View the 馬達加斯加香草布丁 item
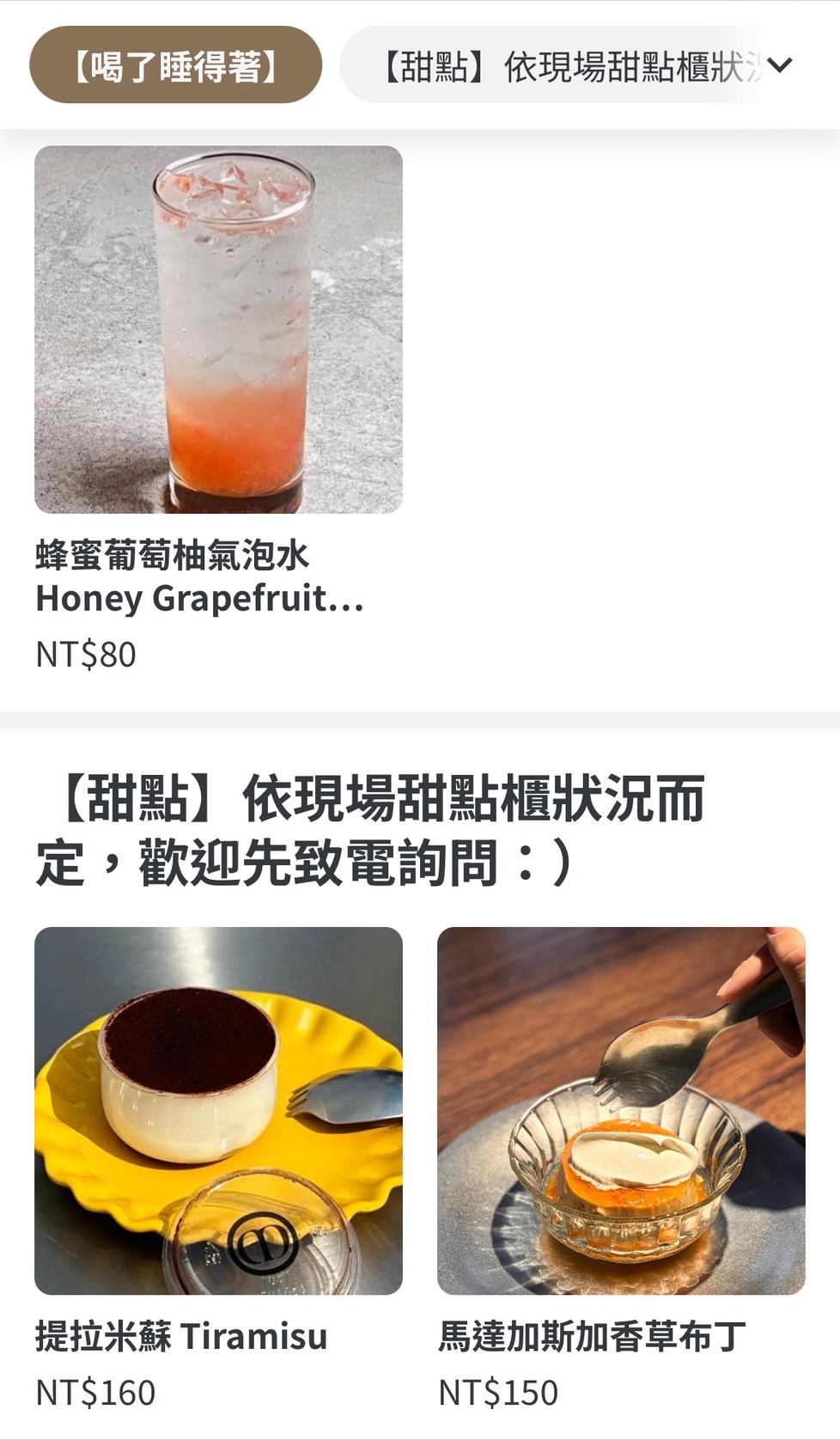840x1440 pixels. click(621, 1170)
